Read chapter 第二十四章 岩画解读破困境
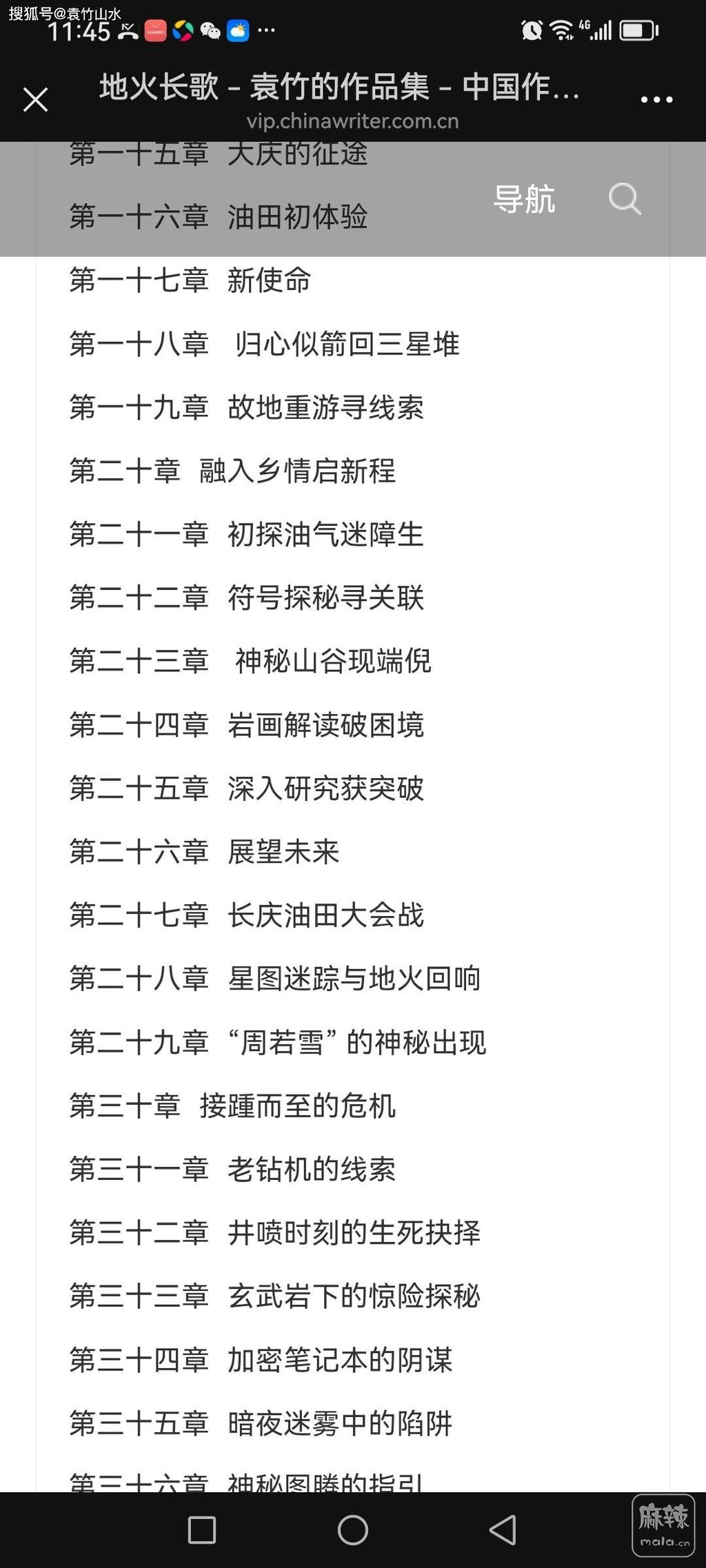706x1568 pixels. [246, 724]
